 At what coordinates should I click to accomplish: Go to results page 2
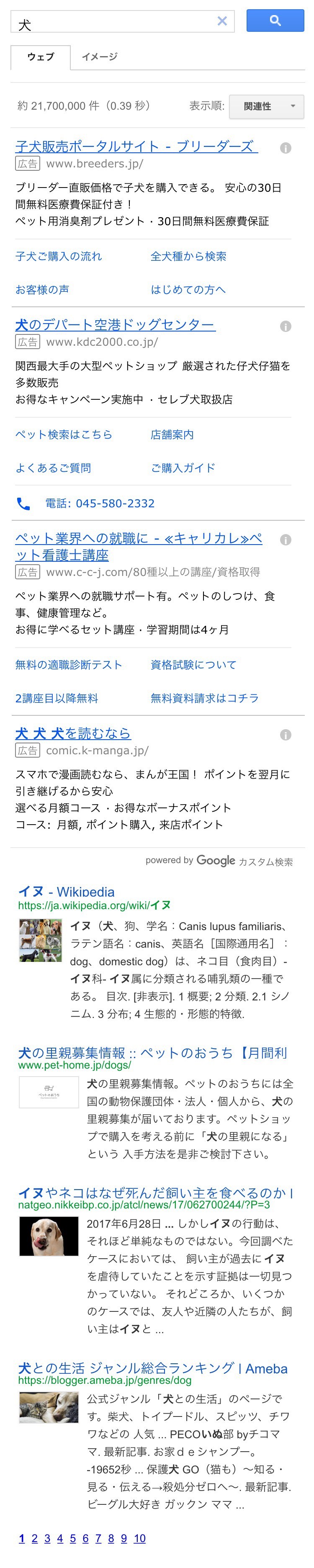(x=35, y=1538)
